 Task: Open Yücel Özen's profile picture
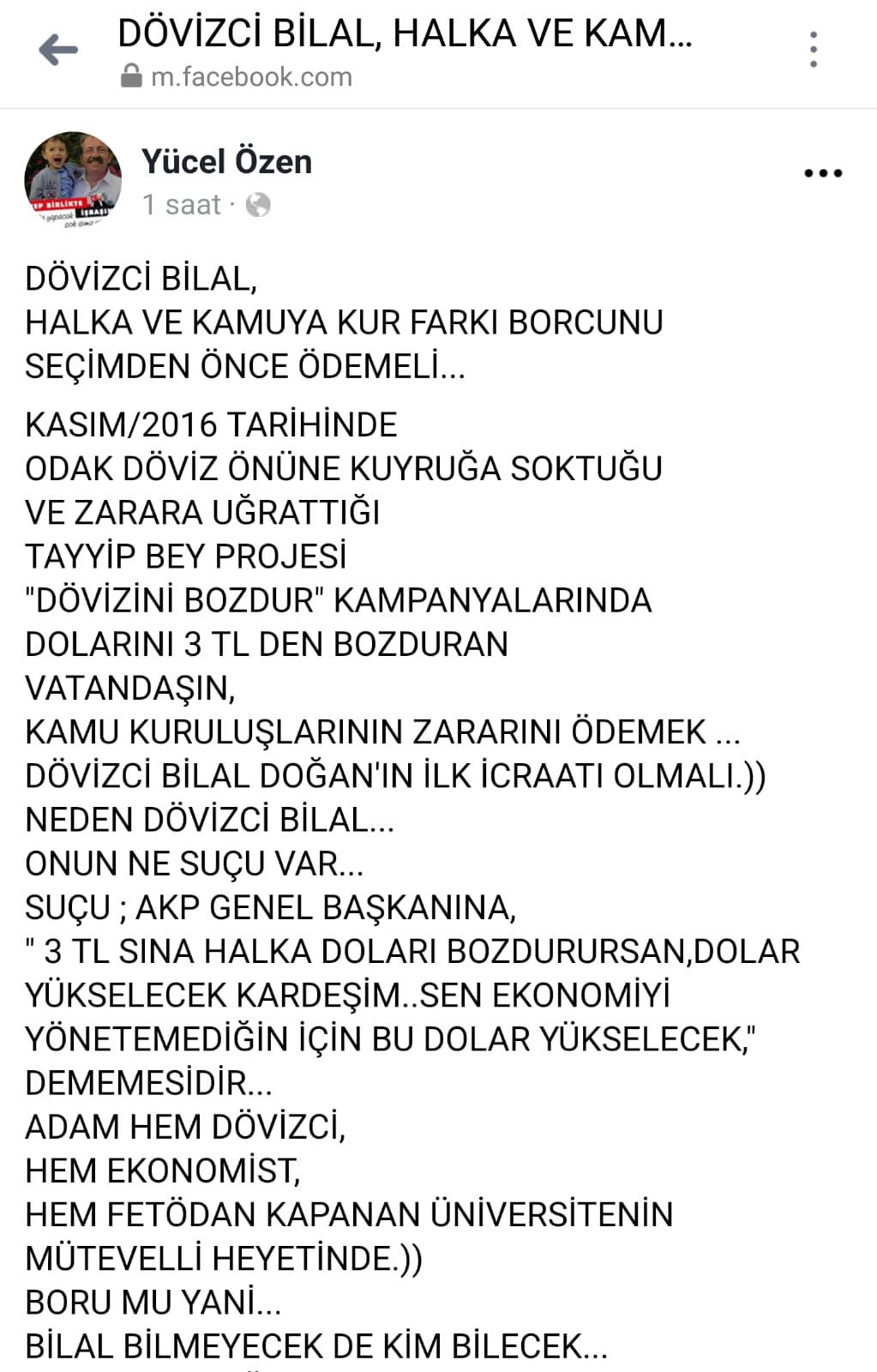[73, 179]
